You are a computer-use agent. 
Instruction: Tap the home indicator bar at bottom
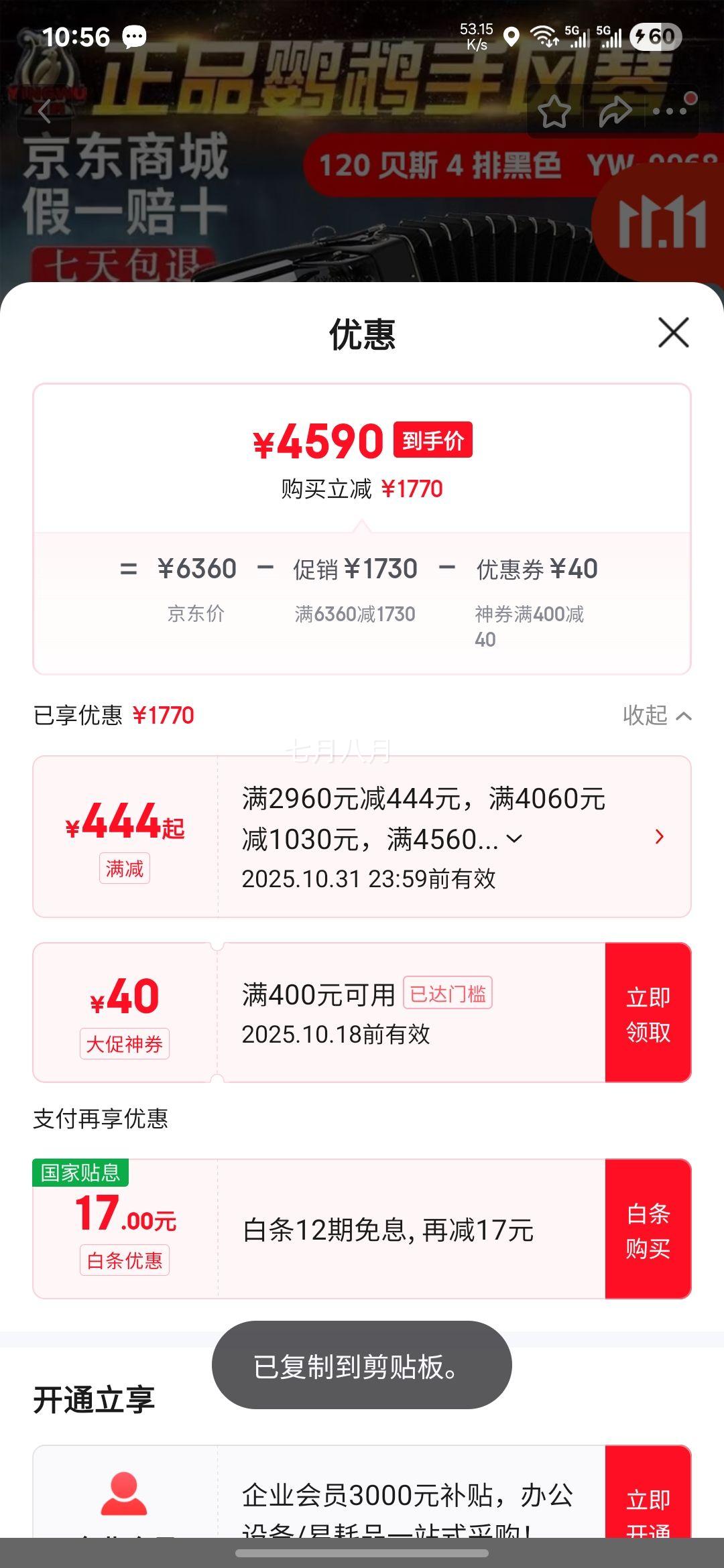pos(362,1553)
